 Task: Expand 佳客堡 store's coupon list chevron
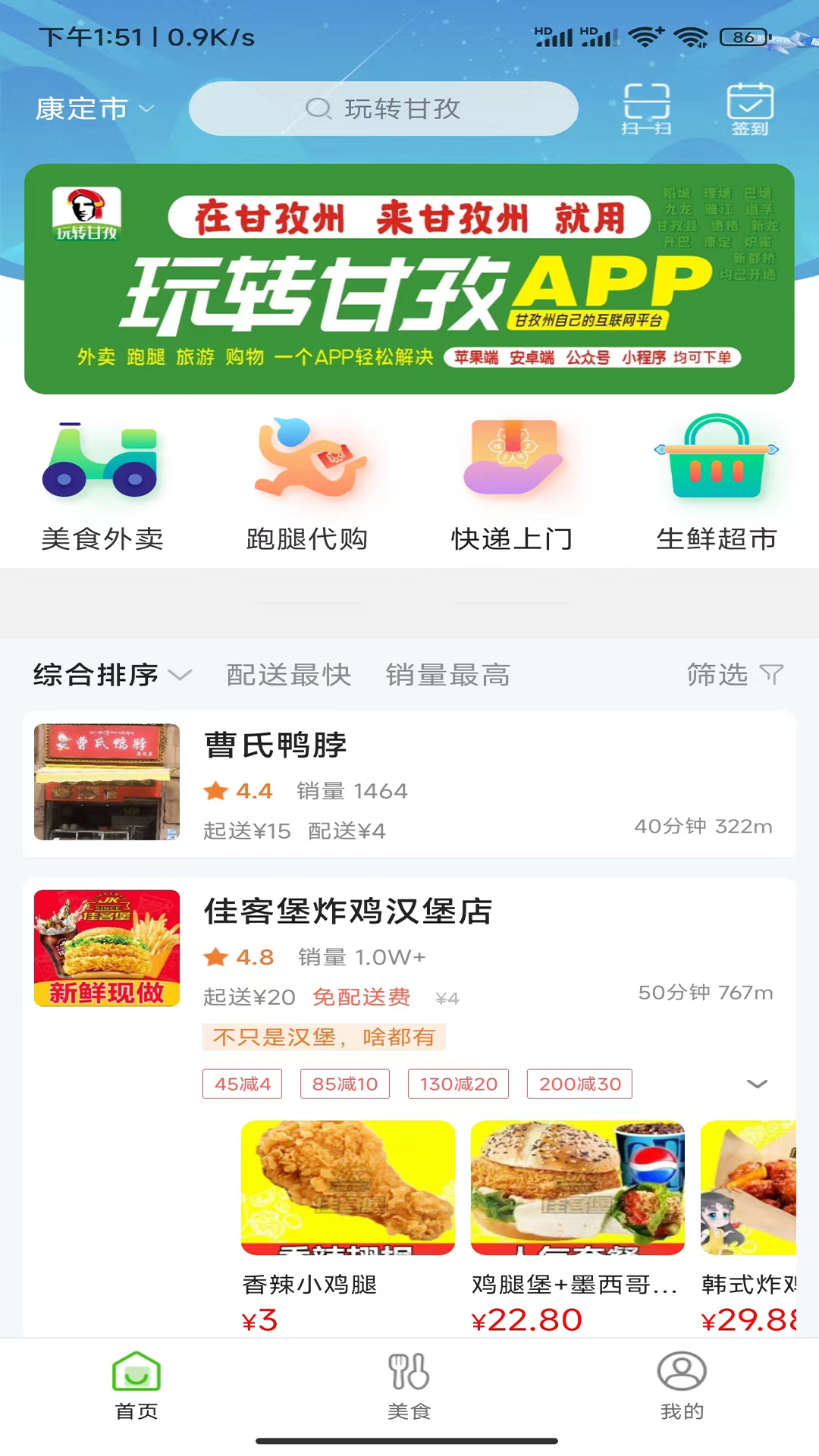[758, 1084]
